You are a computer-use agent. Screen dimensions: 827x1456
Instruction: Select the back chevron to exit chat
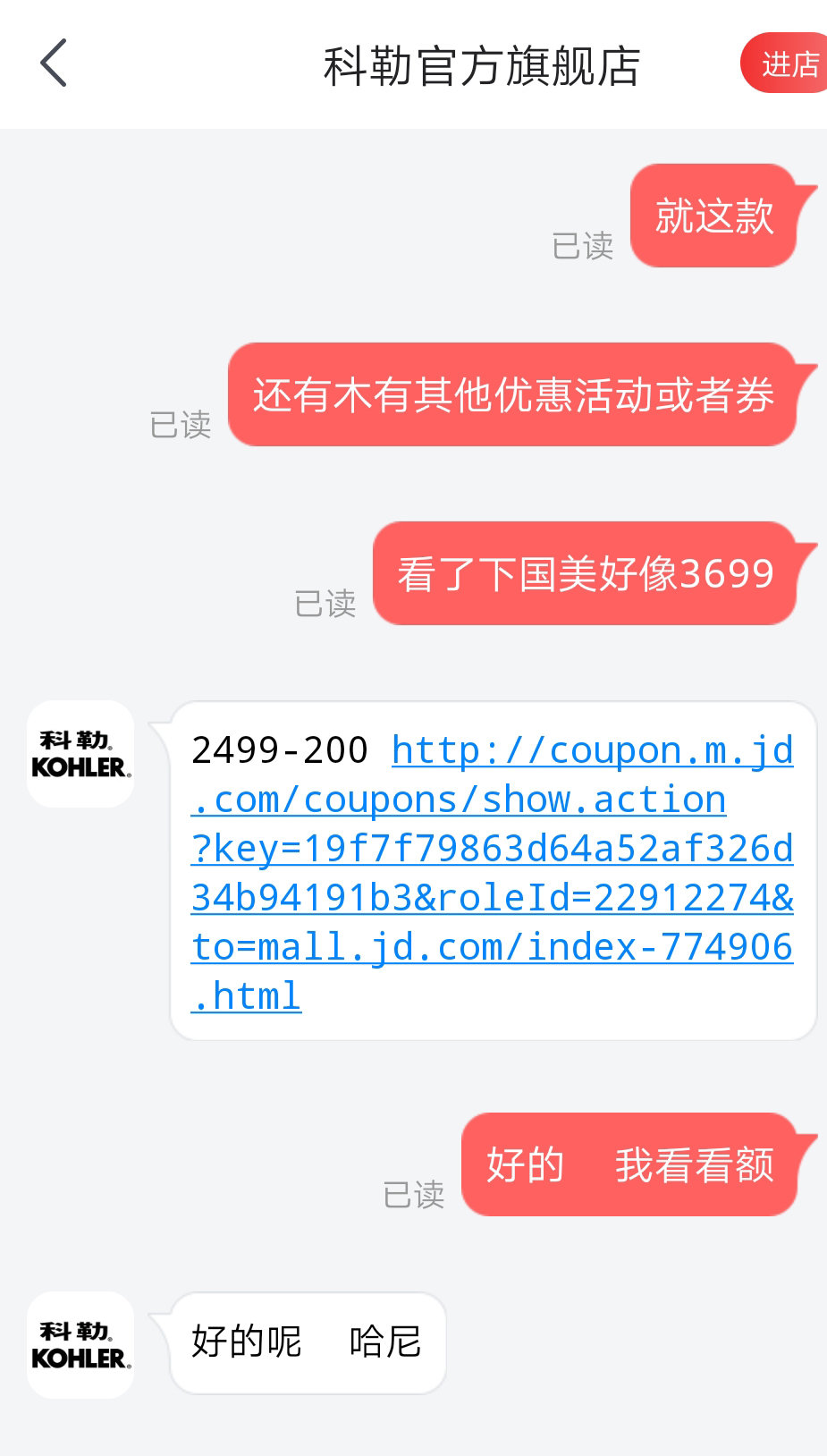53,63
